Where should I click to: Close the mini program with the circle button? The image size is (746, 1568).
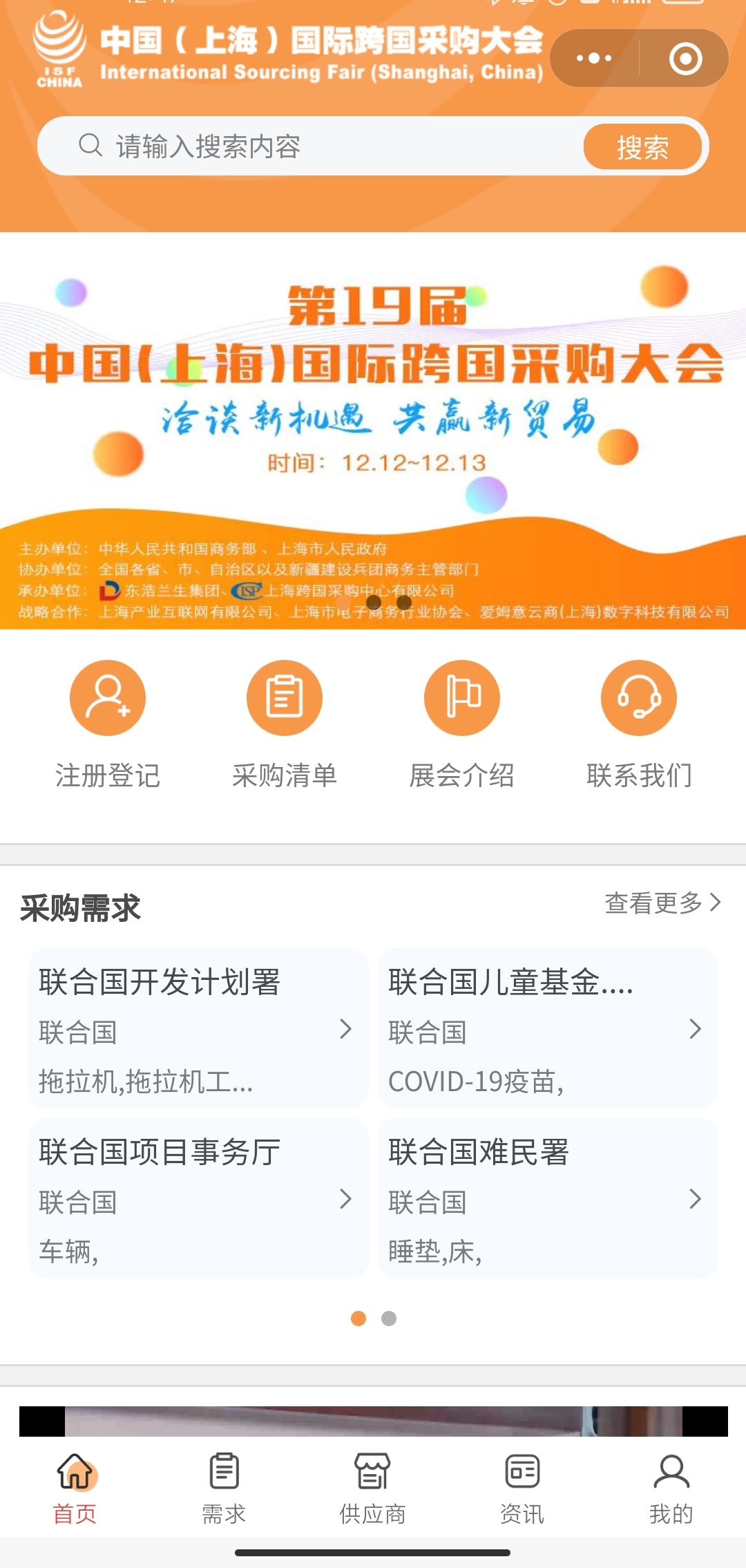pyautogui.click(x=685, y=58)
